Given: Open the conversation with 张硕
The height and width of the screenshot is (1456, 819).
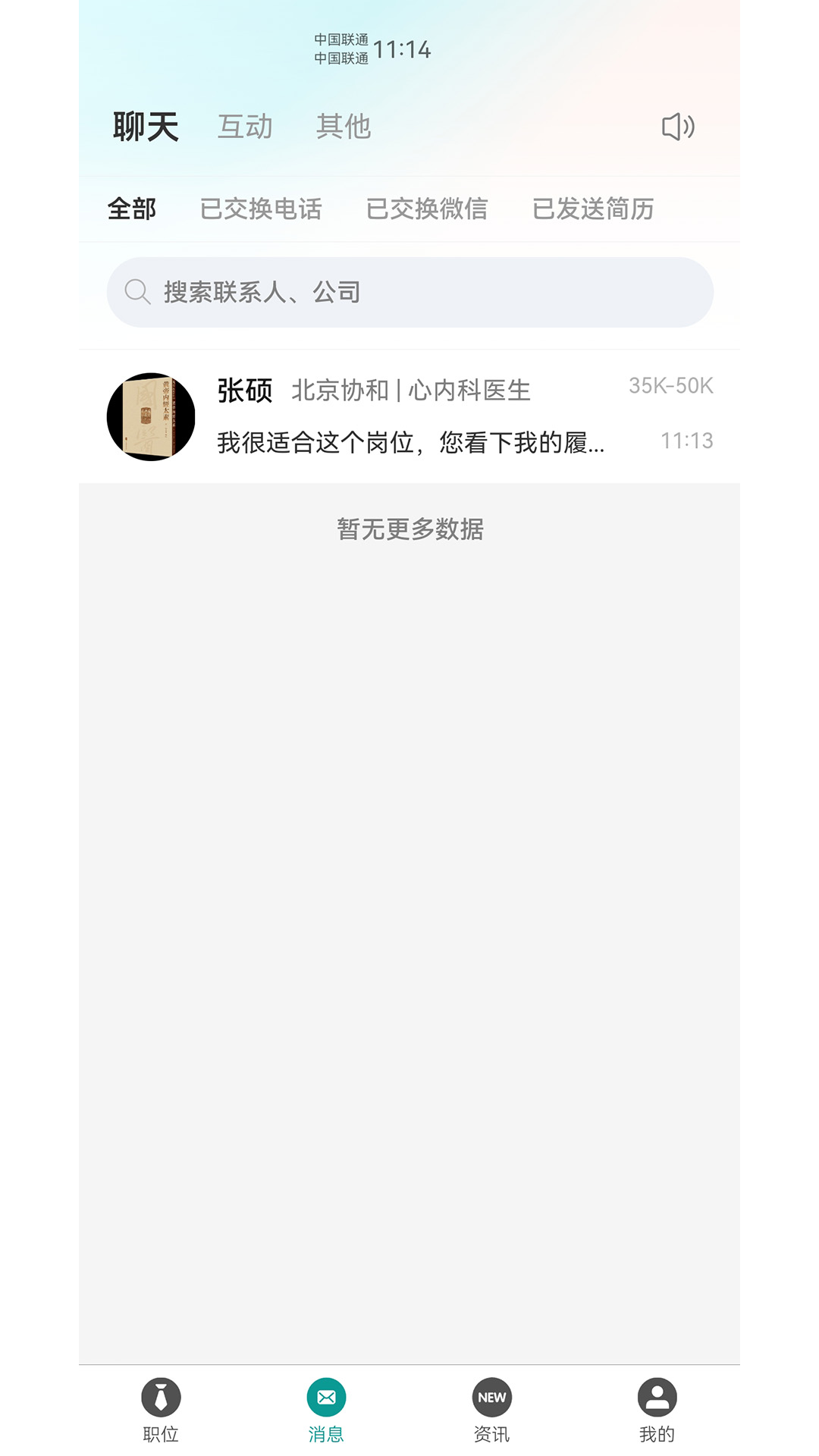Looking at the screenshot, I should [x=409, y=416].
